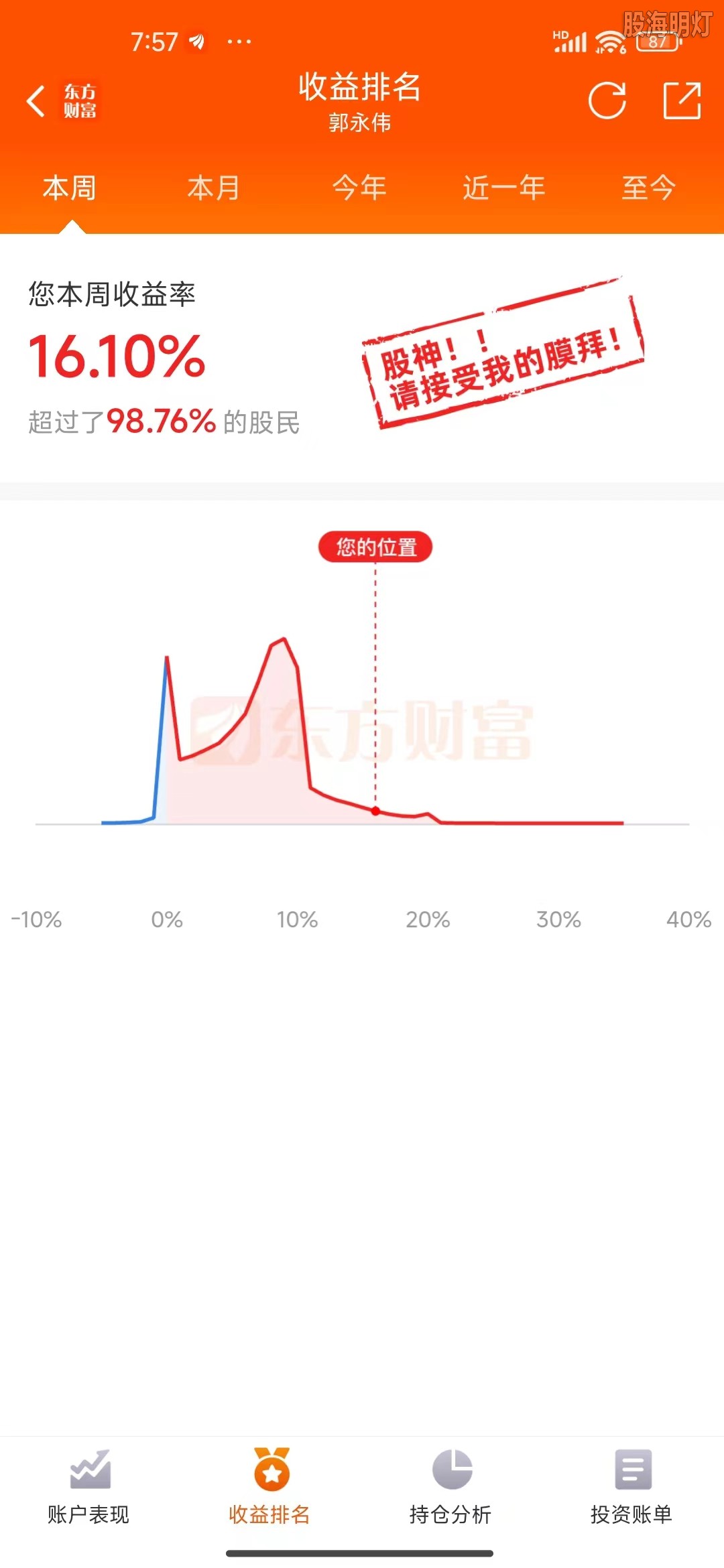The height and width of the screenshot is (1568, 724).
Task: Switch to the 本月 tab
Action: [x=214, y=188]
